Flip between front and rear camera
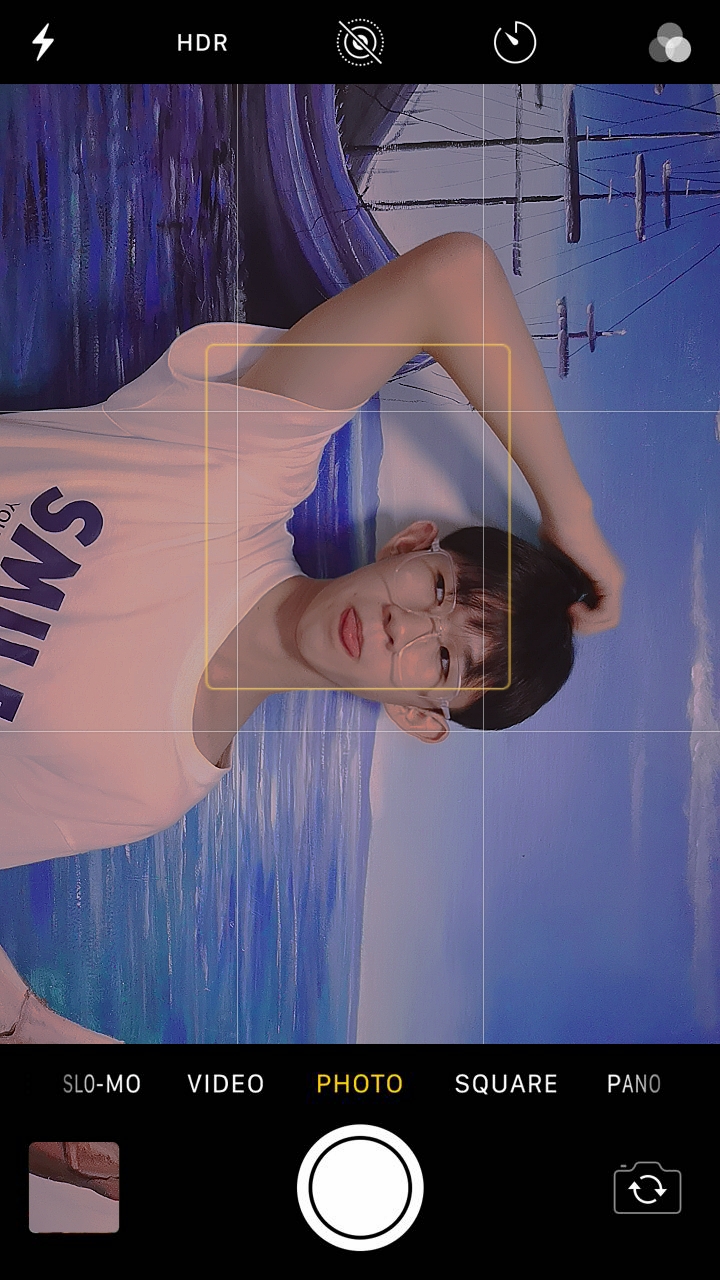720x1280 pixels. [647, 1188]
